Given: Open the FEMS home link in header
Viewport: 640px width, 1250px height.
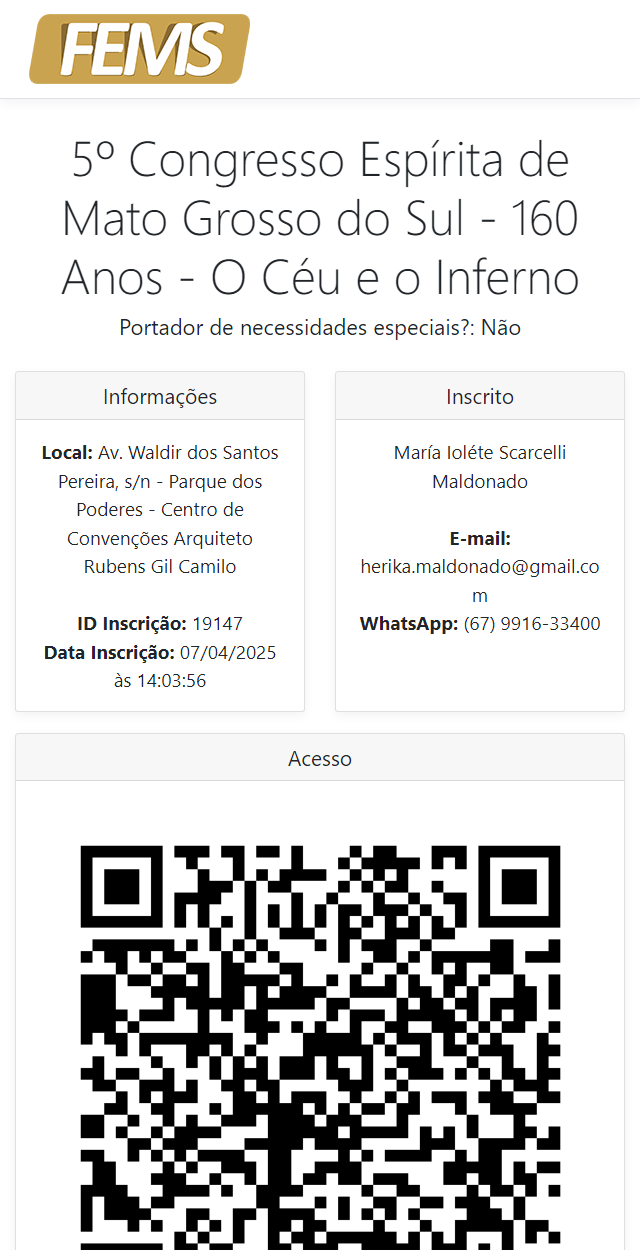Looking at the screenshot, I should click(x=140, y=49).
